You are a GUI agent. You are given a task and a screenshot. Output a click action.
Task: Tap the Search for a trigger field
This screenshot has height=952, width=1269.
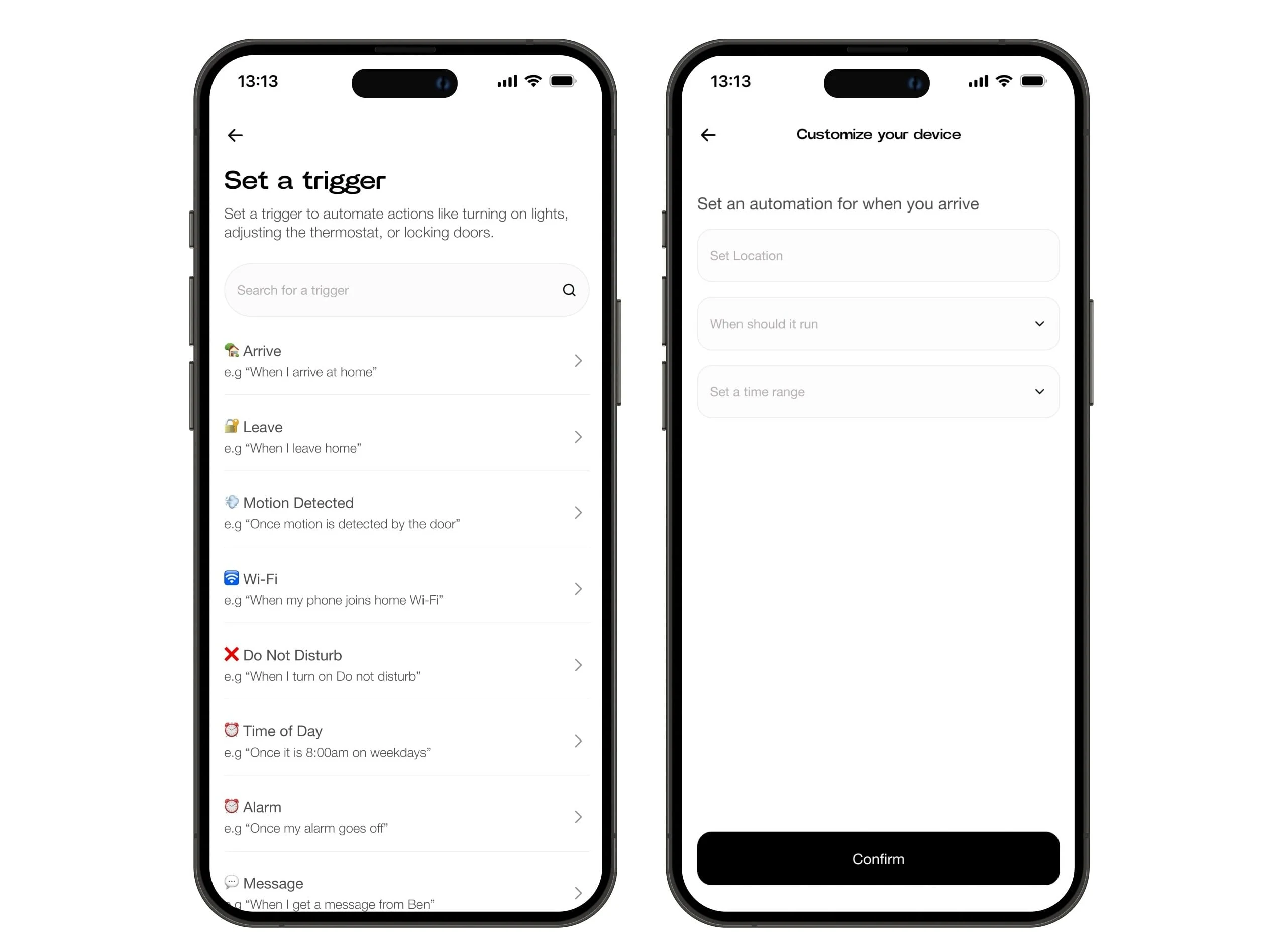[x=396, y=290]
